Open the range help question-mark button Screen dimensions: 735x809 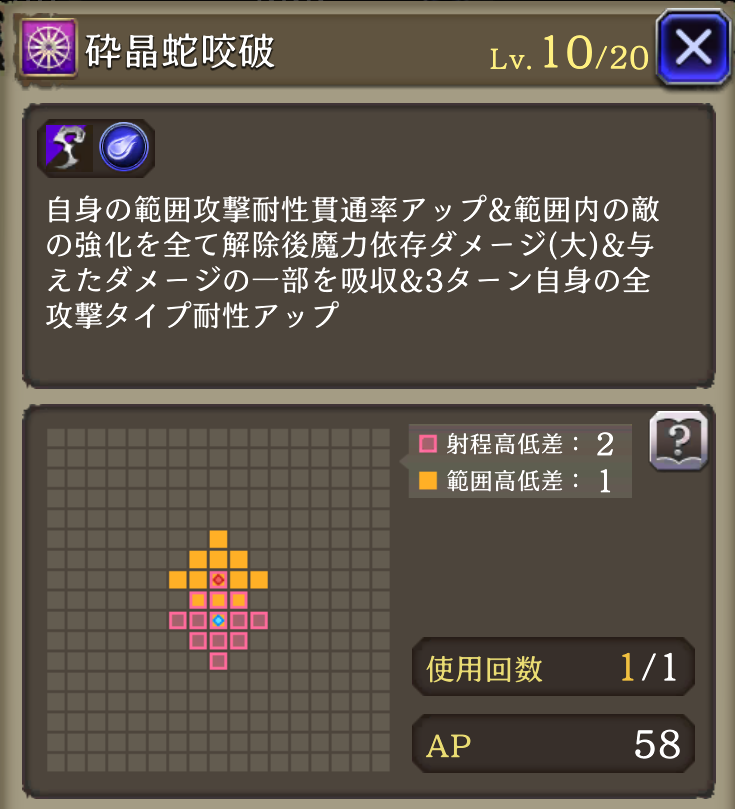click(x=679, y=440)
